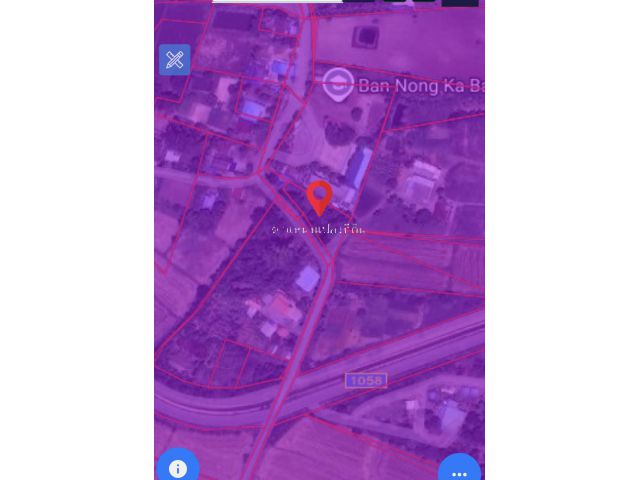Open the measurement tool
This screenshot has width=640, height=480.
pos(175,60)
